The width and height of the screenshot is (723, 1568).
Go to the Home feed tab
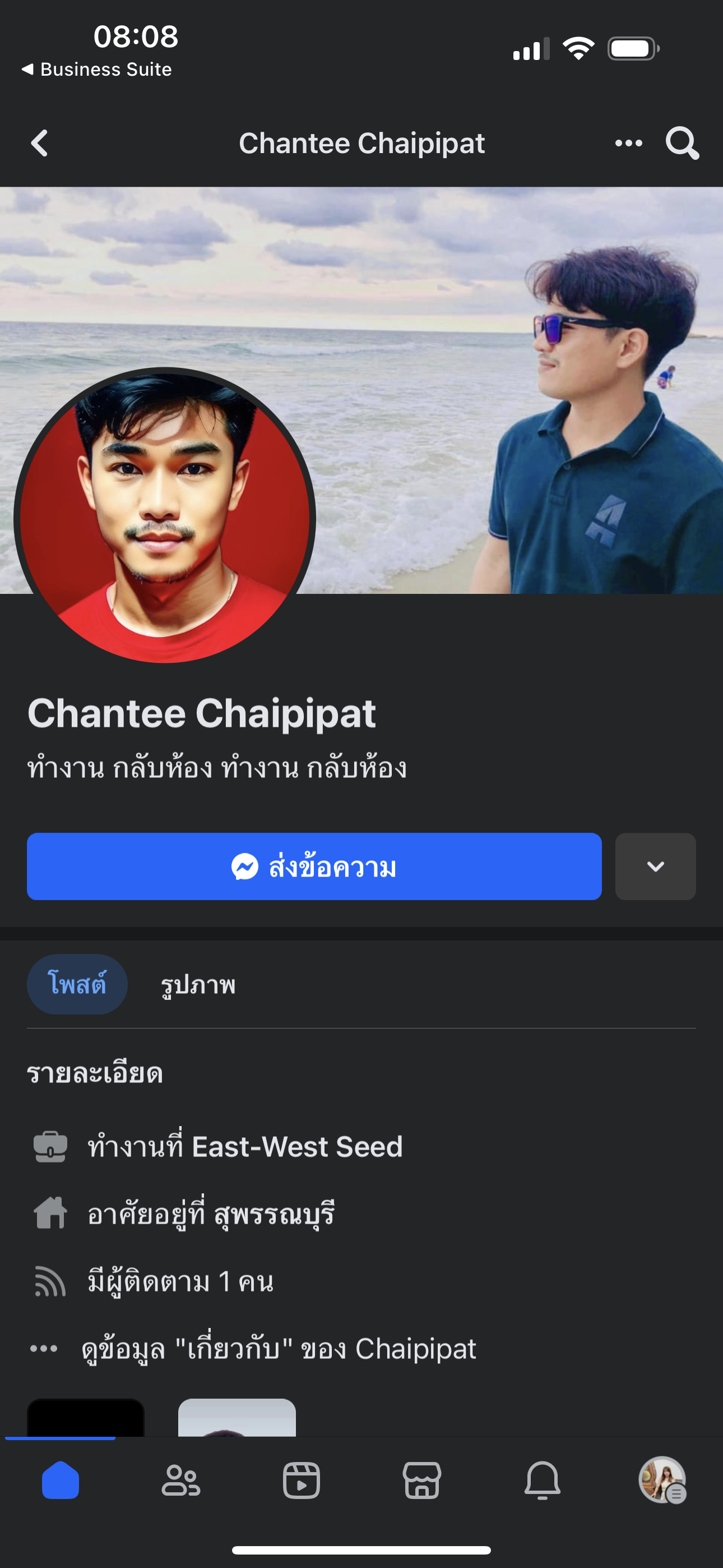pos(61,1480)
